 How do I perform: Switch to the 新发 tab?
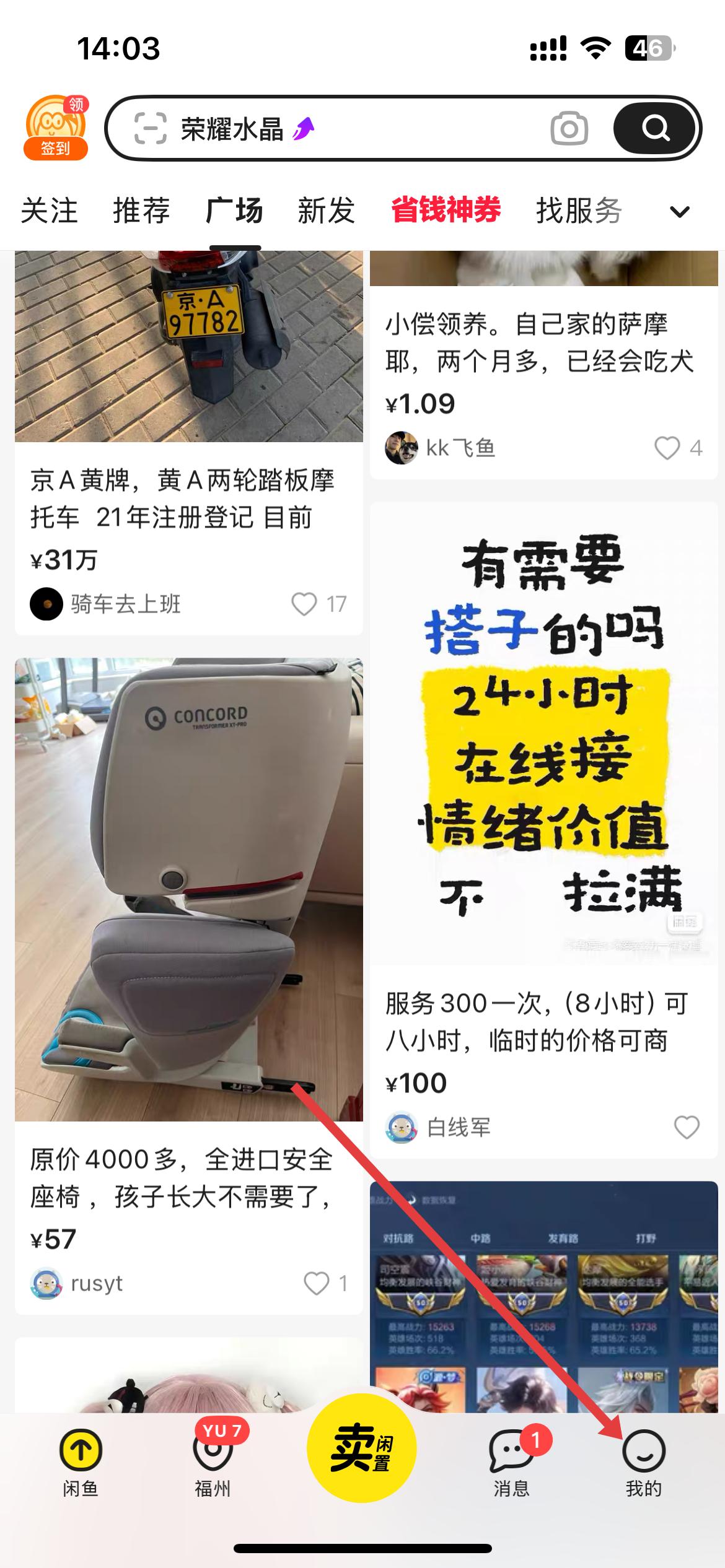tap(326, 211)
